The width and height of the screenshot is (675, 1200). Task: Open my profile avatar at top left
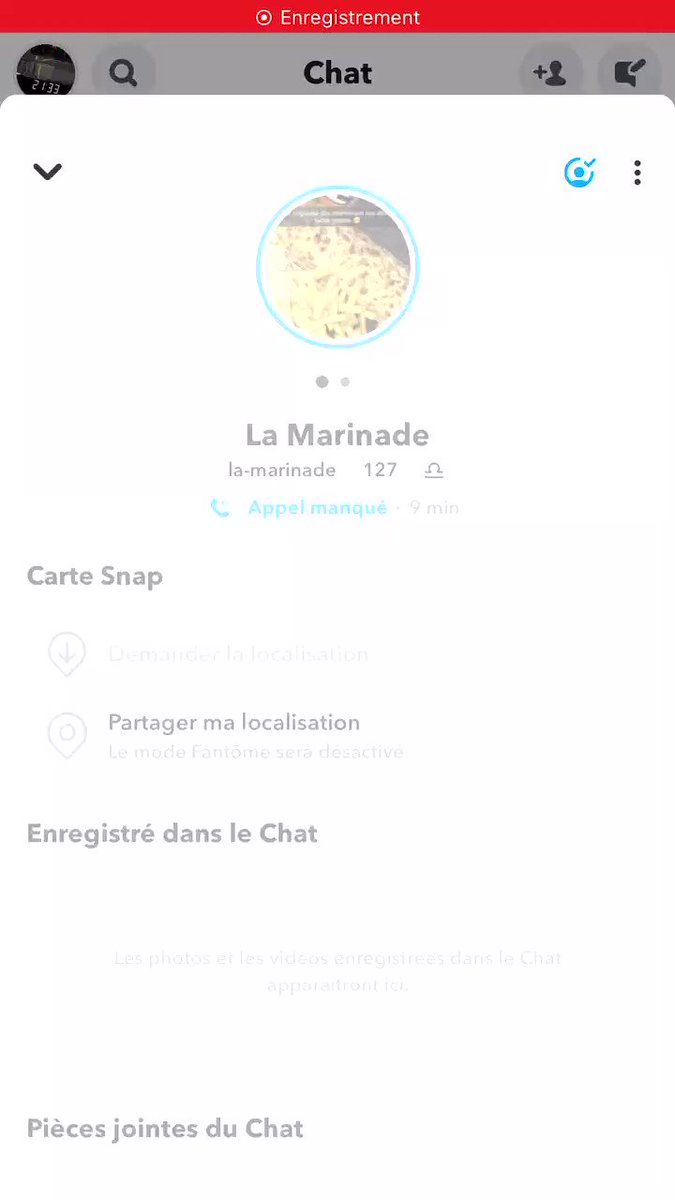point(46,73)
